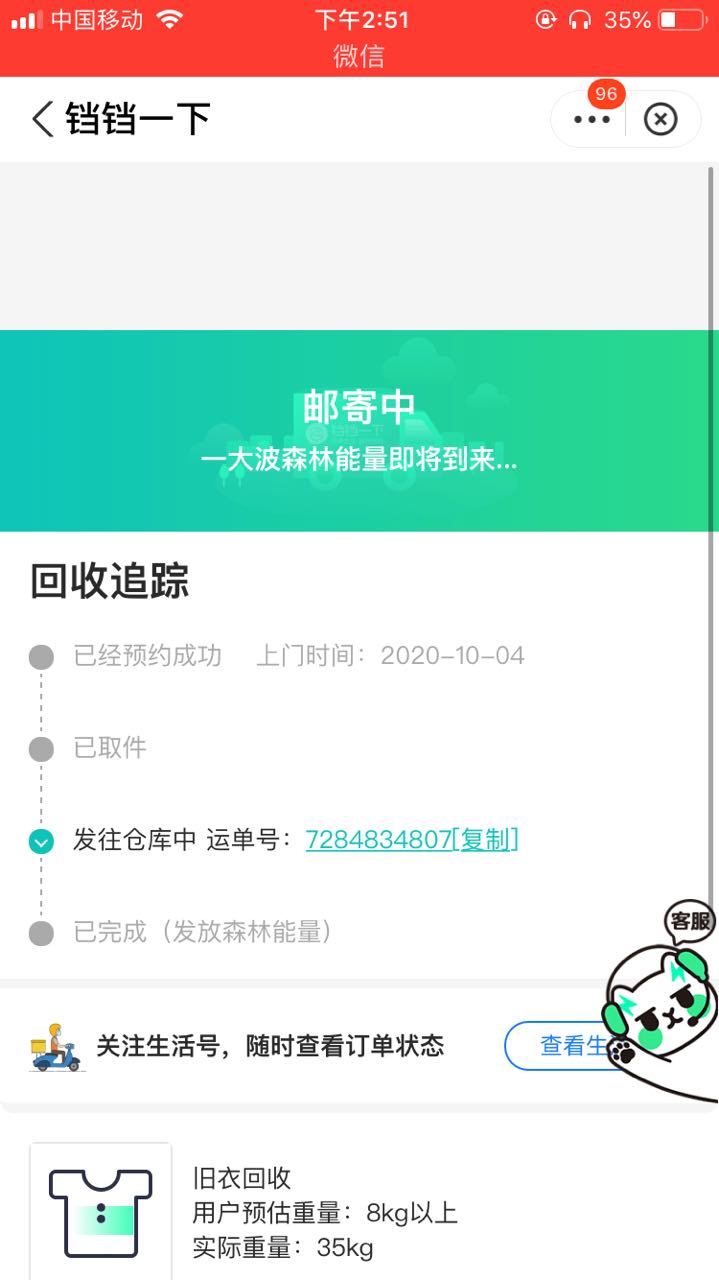Copy tracking number 7284834807
Viewport: 719px width, 1280px height.
tap(485, 840)
